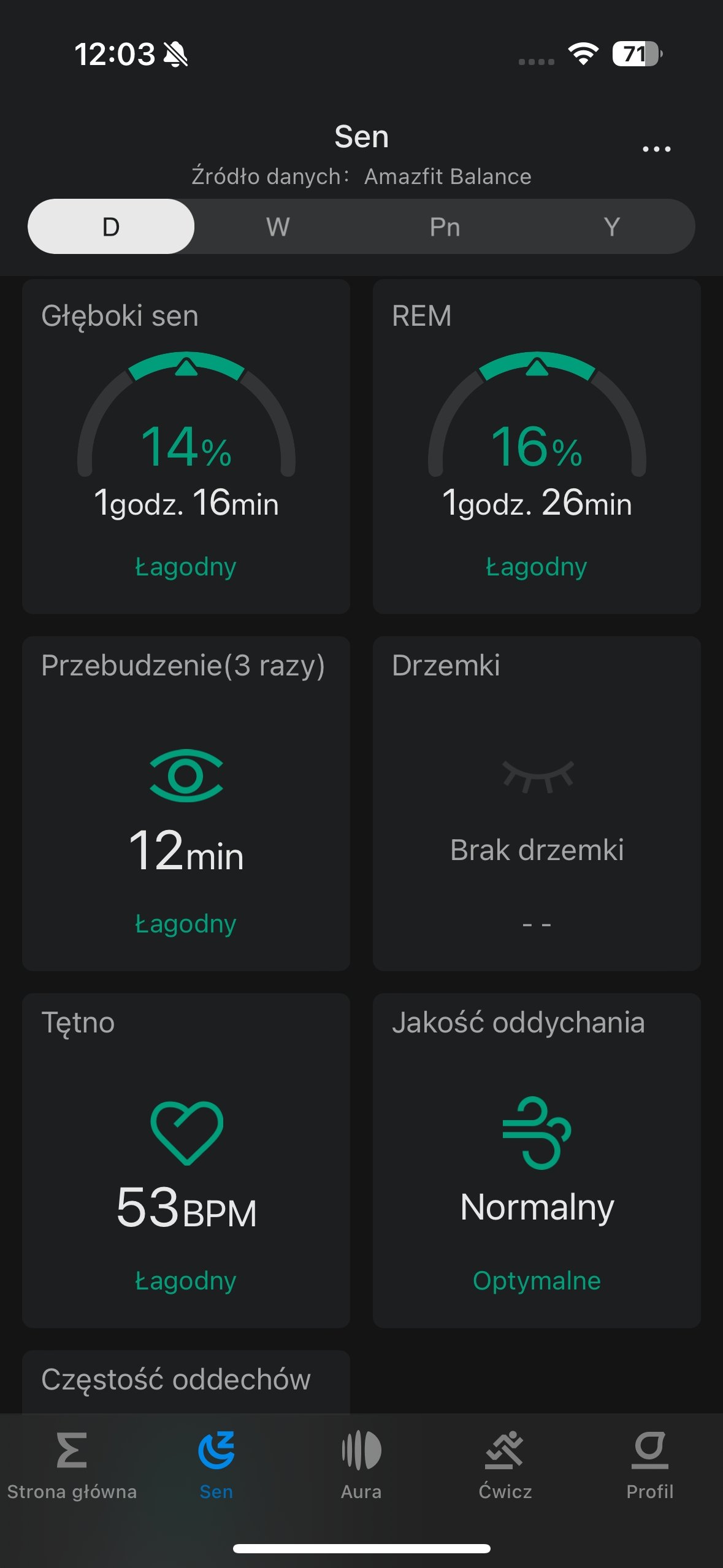723x1568 pixels.
Task: View Przebudzenie awakenings details
Action: coord(186,804)
